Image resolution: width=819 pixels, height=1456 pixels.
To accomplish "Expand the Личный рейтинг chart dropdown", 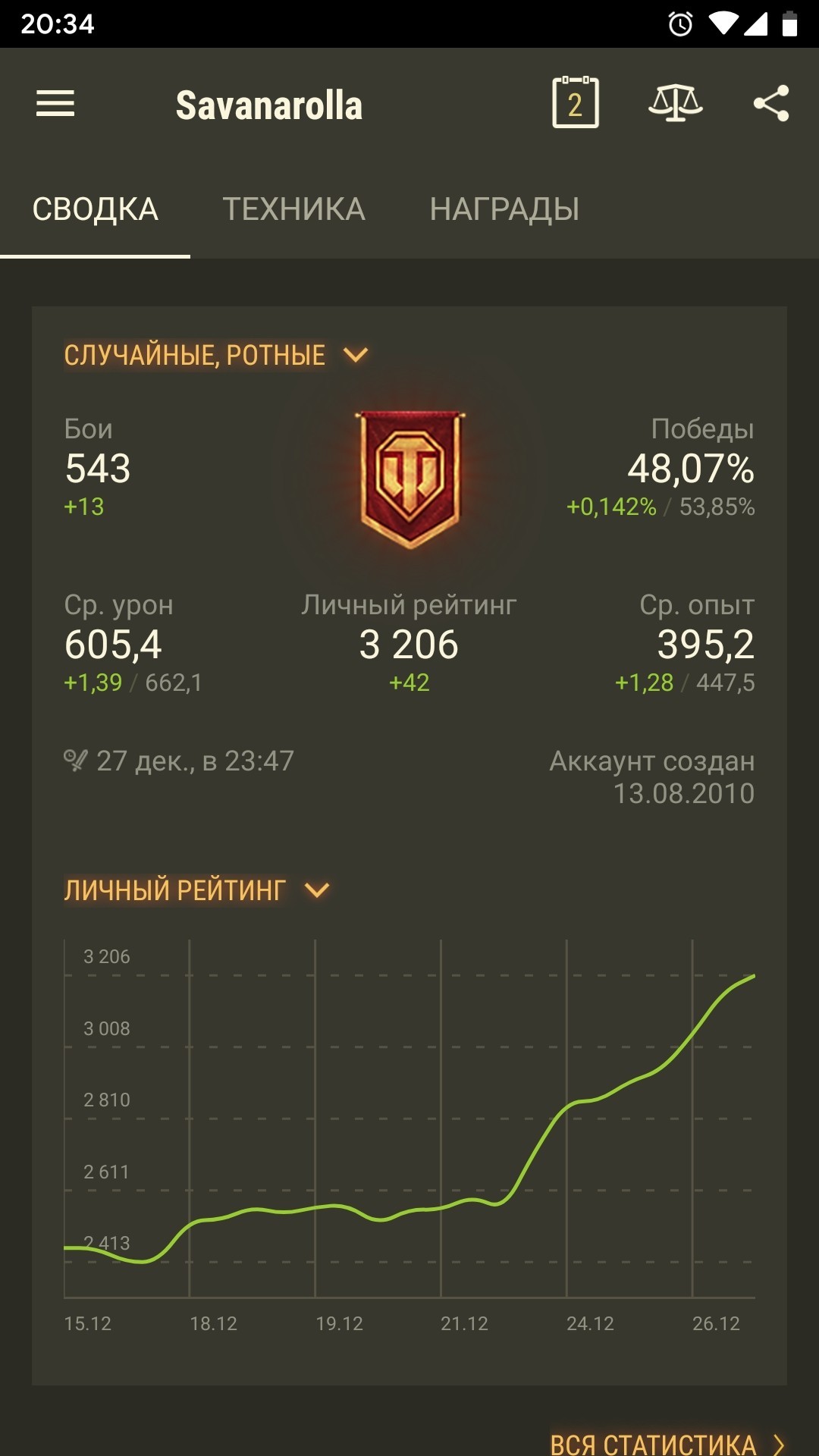I will click(x=196, y=890).
